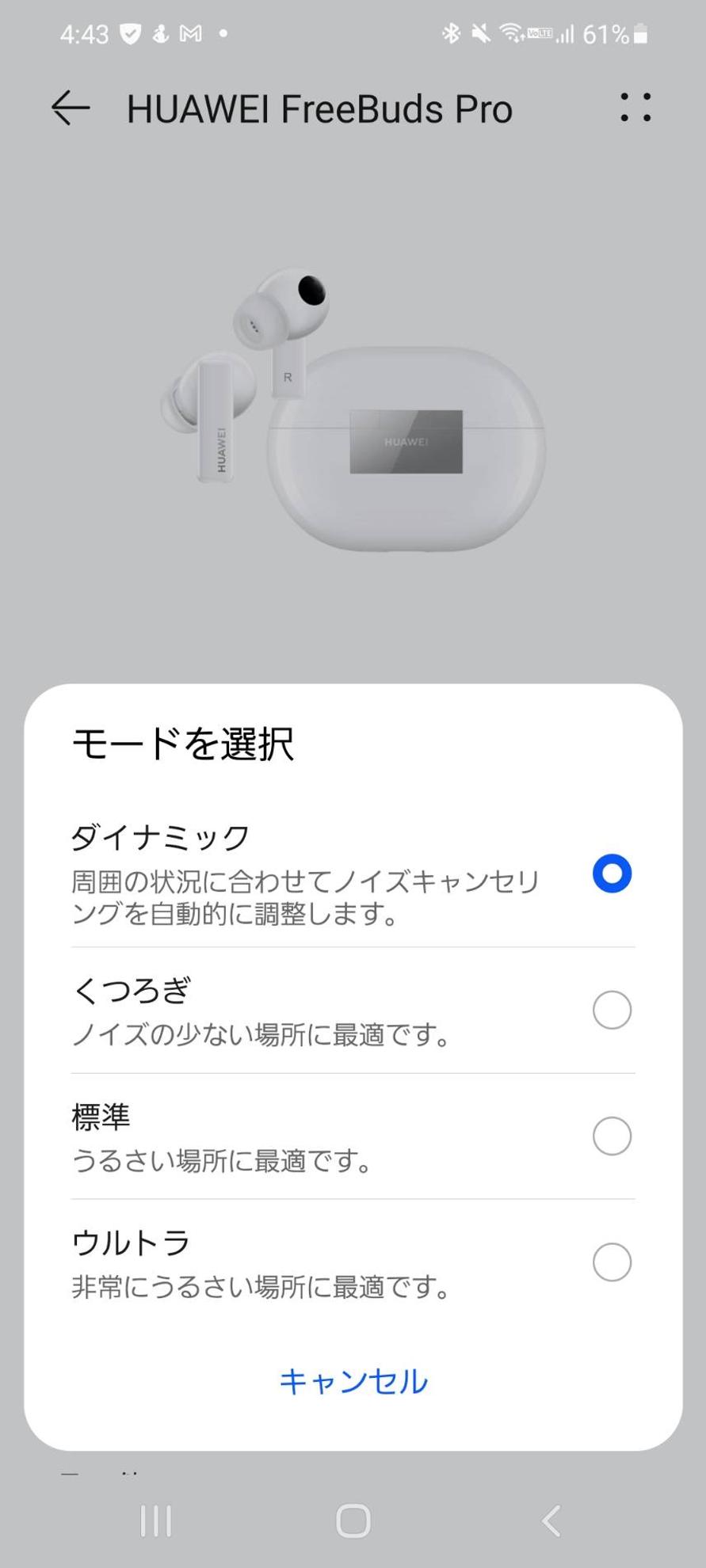Switch to the ウルトラ mode

pyautogui.click(x=612, y=1262)
